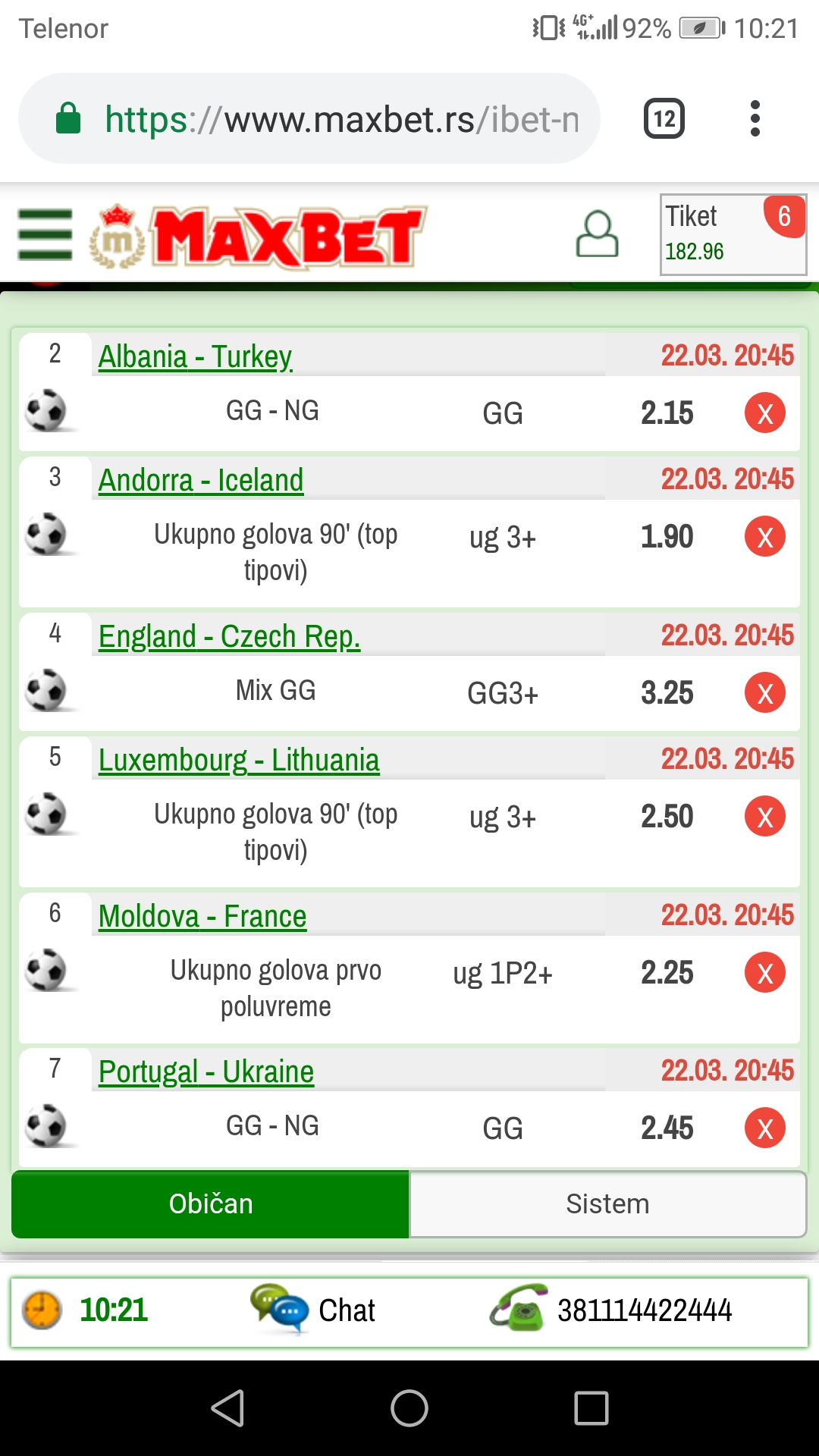Open the browser overflow menu
The height and width of the screenshot is (1456, 819).
click(x=754, y=119)
